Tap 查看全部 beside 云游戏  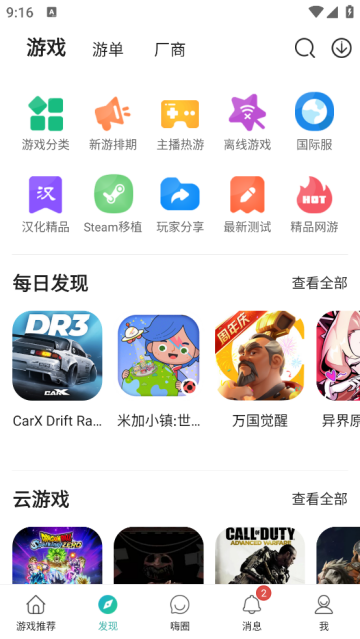coord(320,499)
